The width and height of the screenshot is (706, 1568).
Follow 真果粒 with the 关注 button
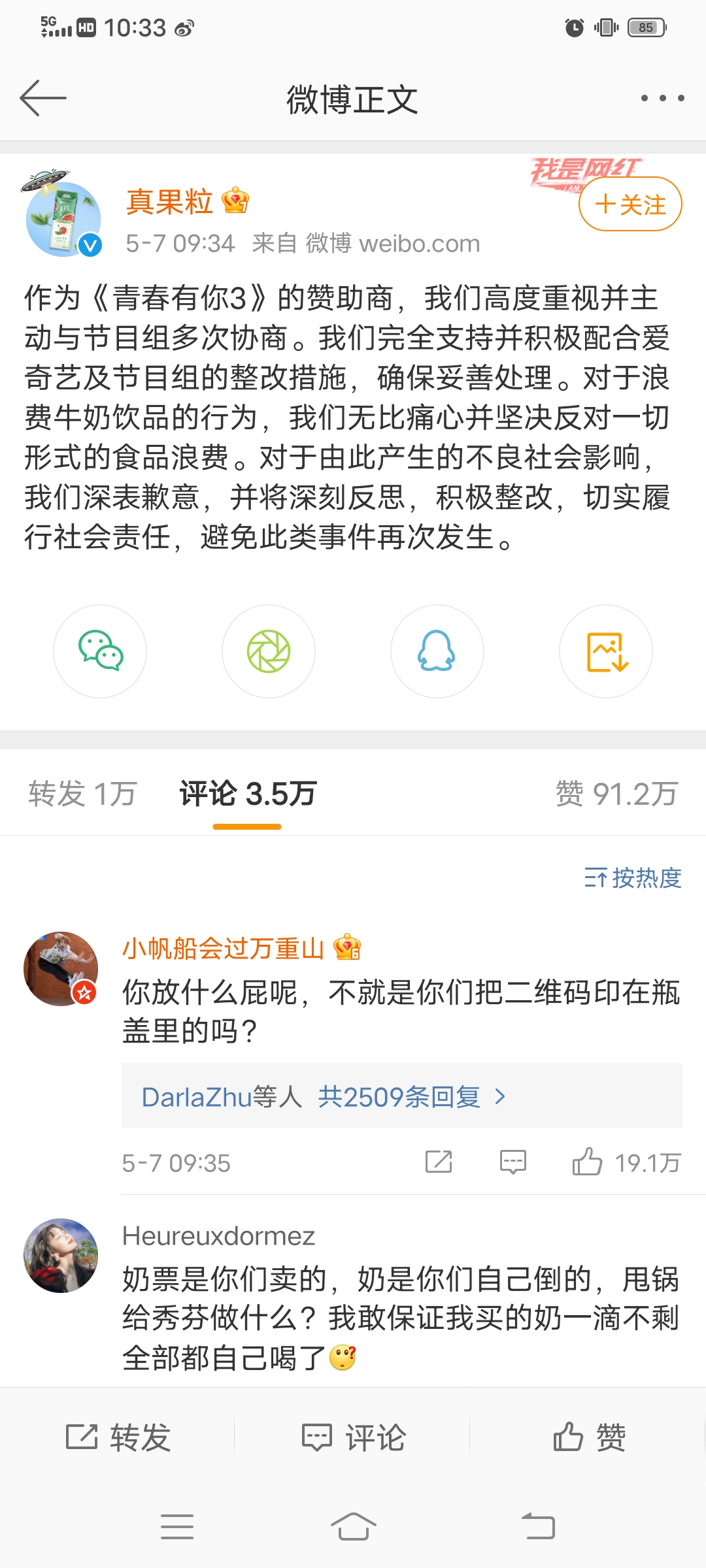[x=630, y=204]
